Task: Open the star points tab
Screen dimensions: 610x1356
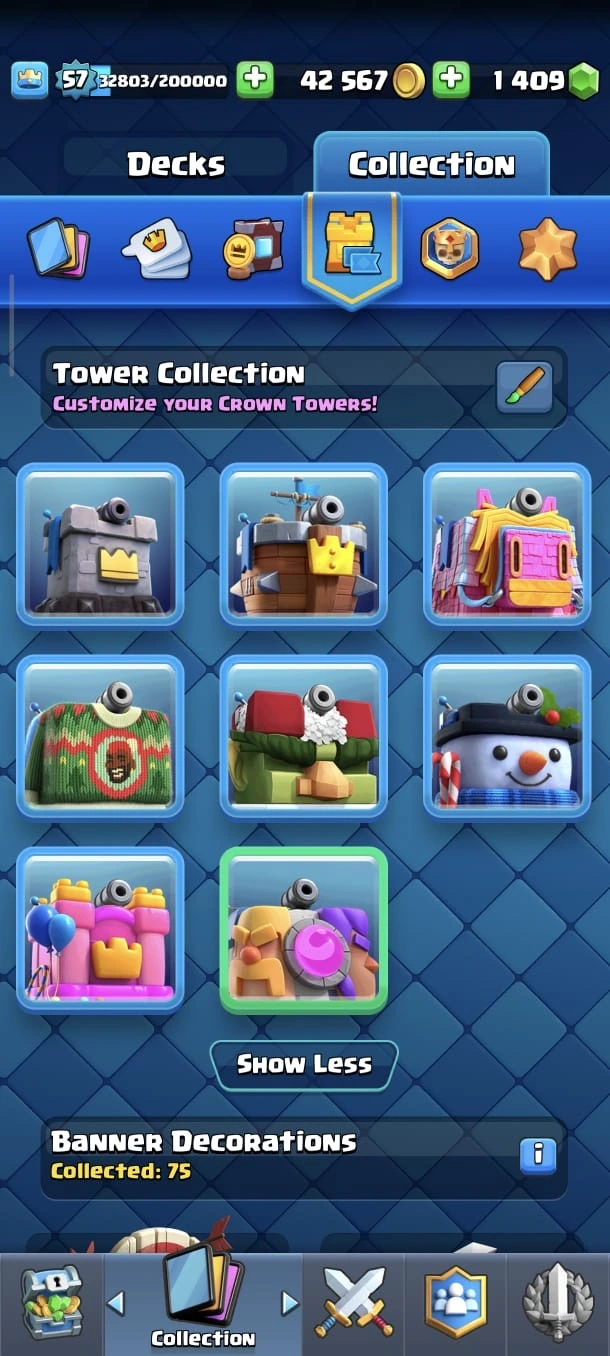Action: point(547,249)
